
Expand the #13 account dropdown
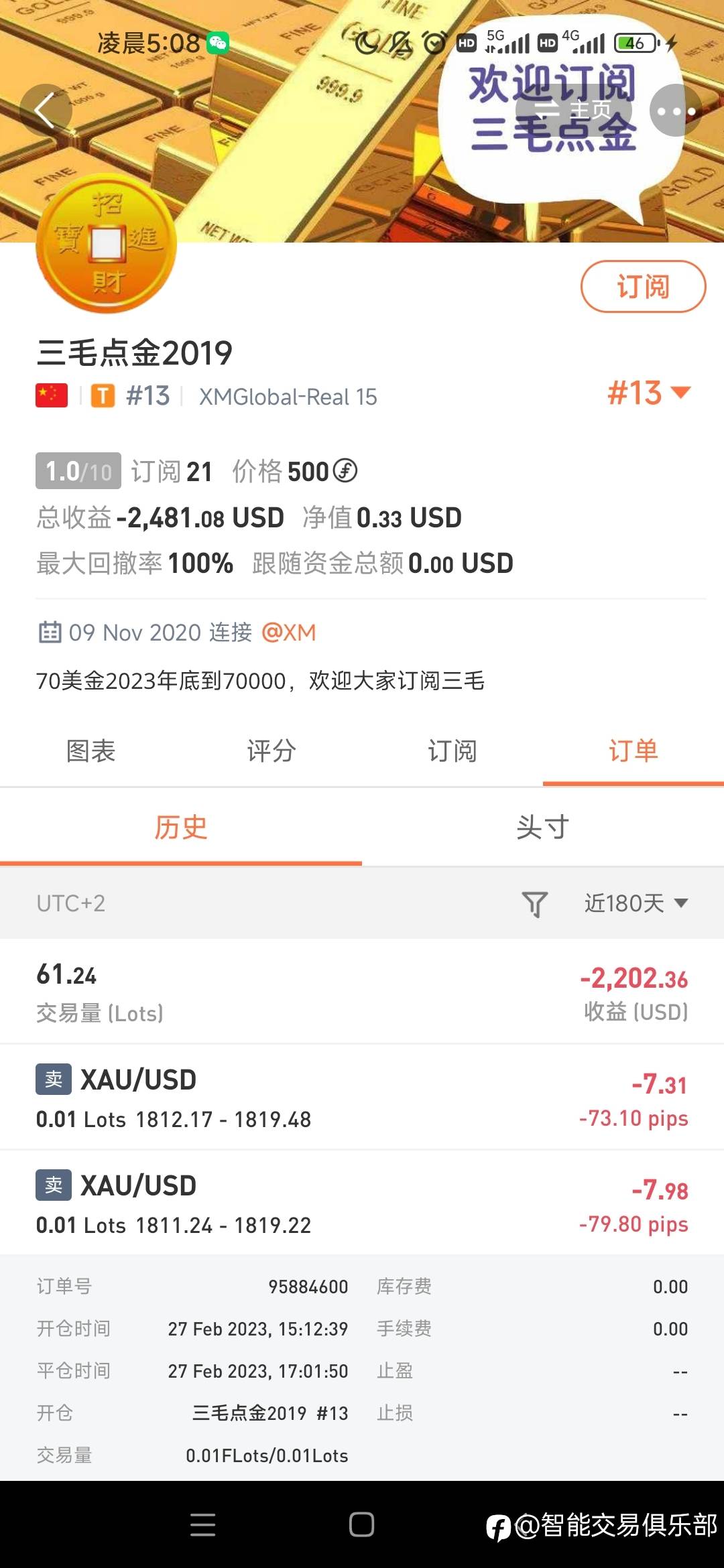(648, 393)
